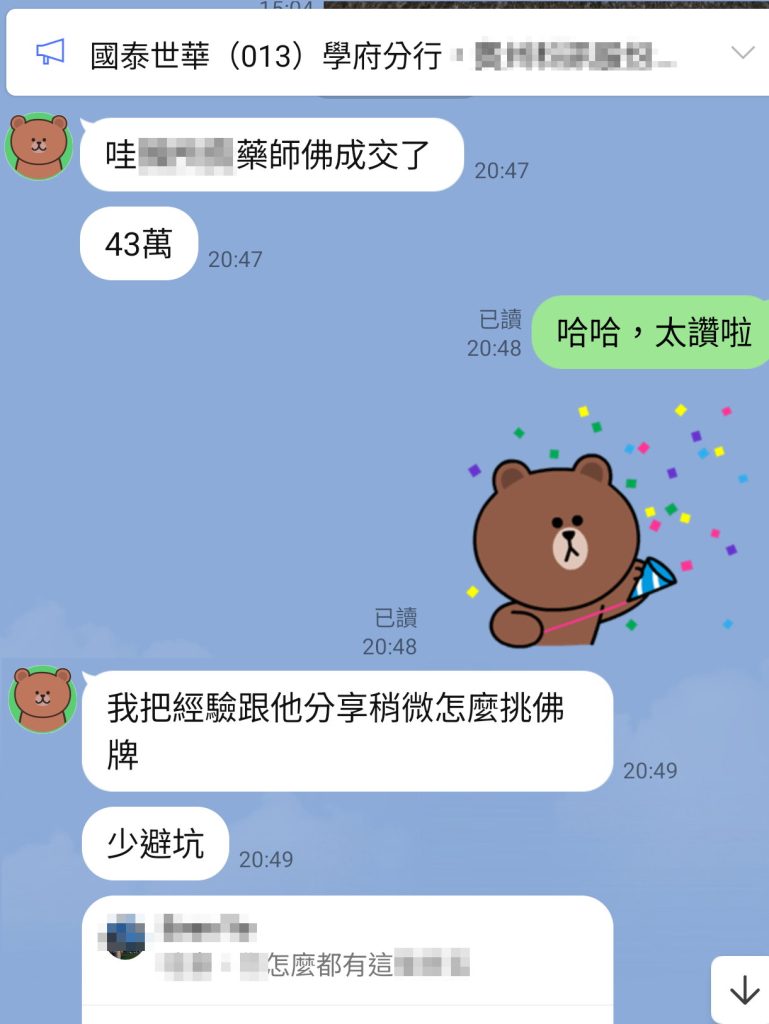The width and height of the screenshot is (769, 1024).
Task: Open sender avatar beside 藥師佛成交了 message
Action: pos(39,146)
